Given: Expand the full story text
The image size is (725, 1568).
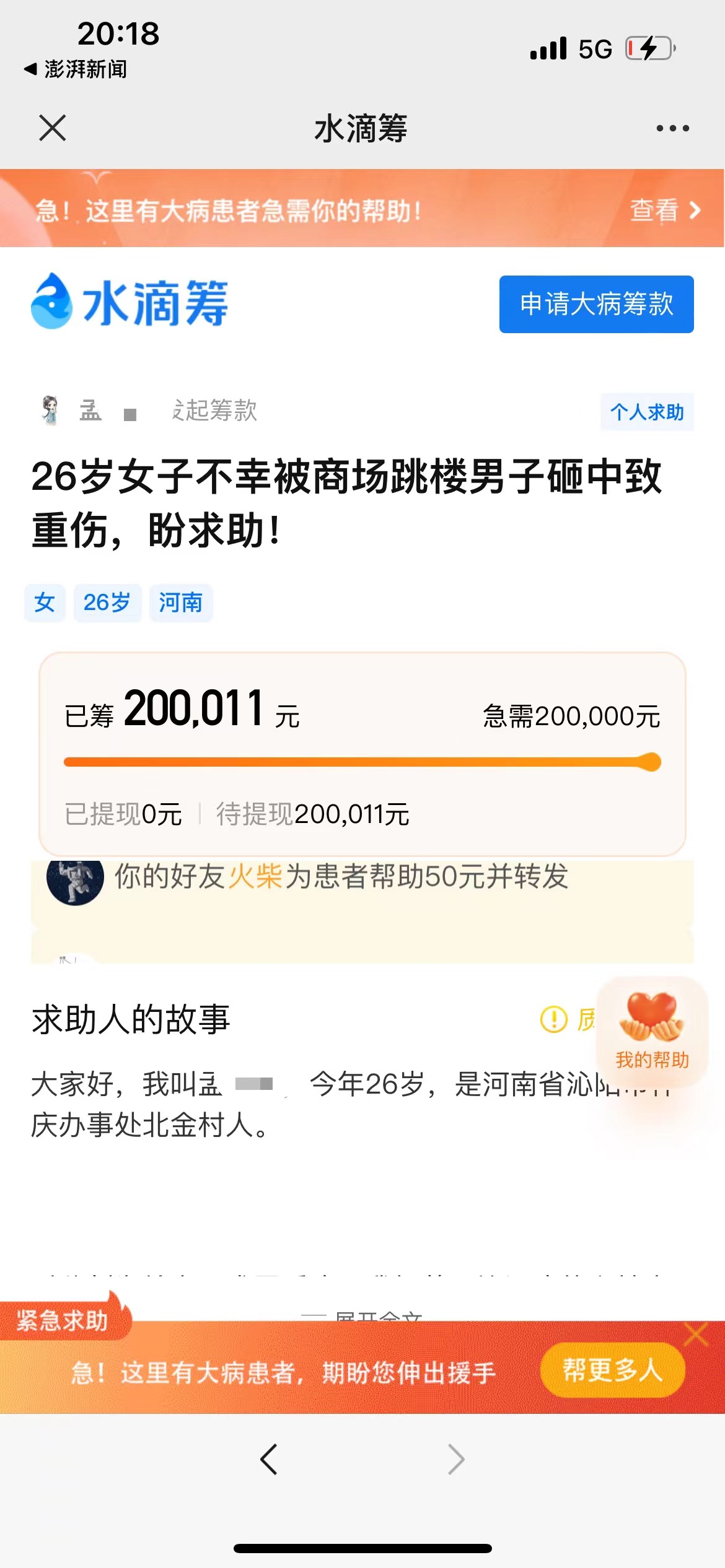Looking at the screenshot, I should click(x=362, y=1314).
